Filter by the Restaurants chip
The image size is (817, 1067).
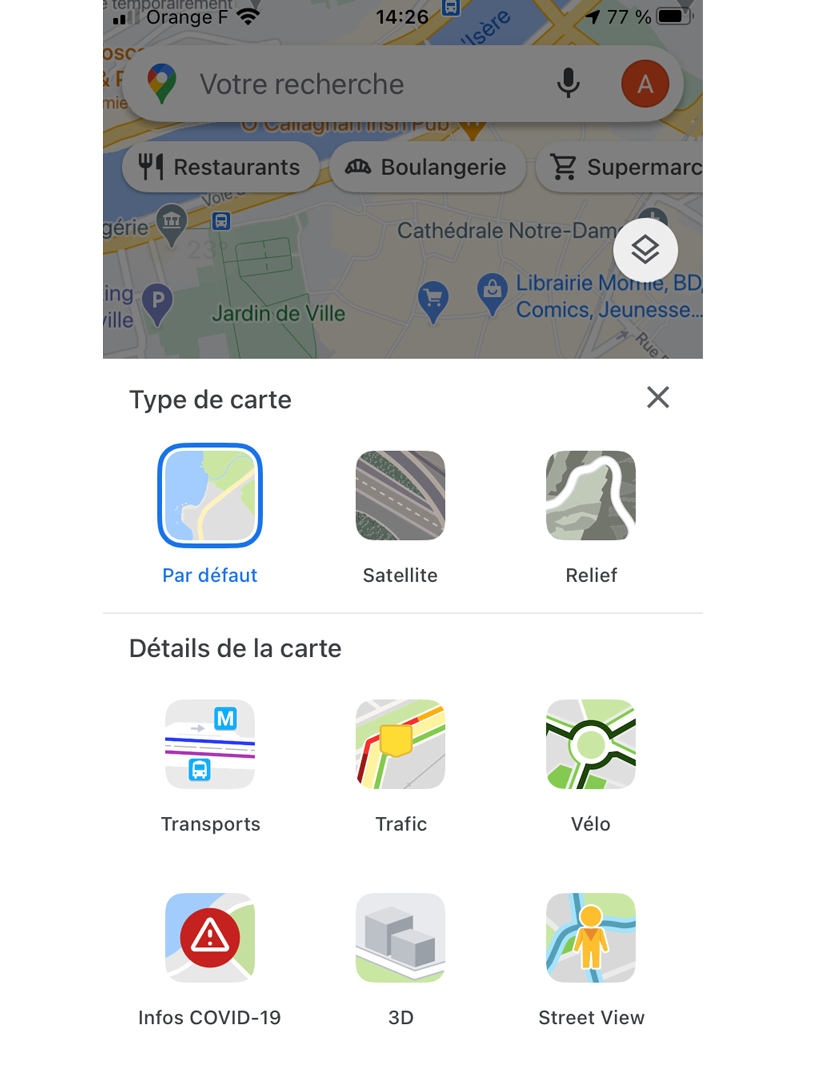point(221,167)
